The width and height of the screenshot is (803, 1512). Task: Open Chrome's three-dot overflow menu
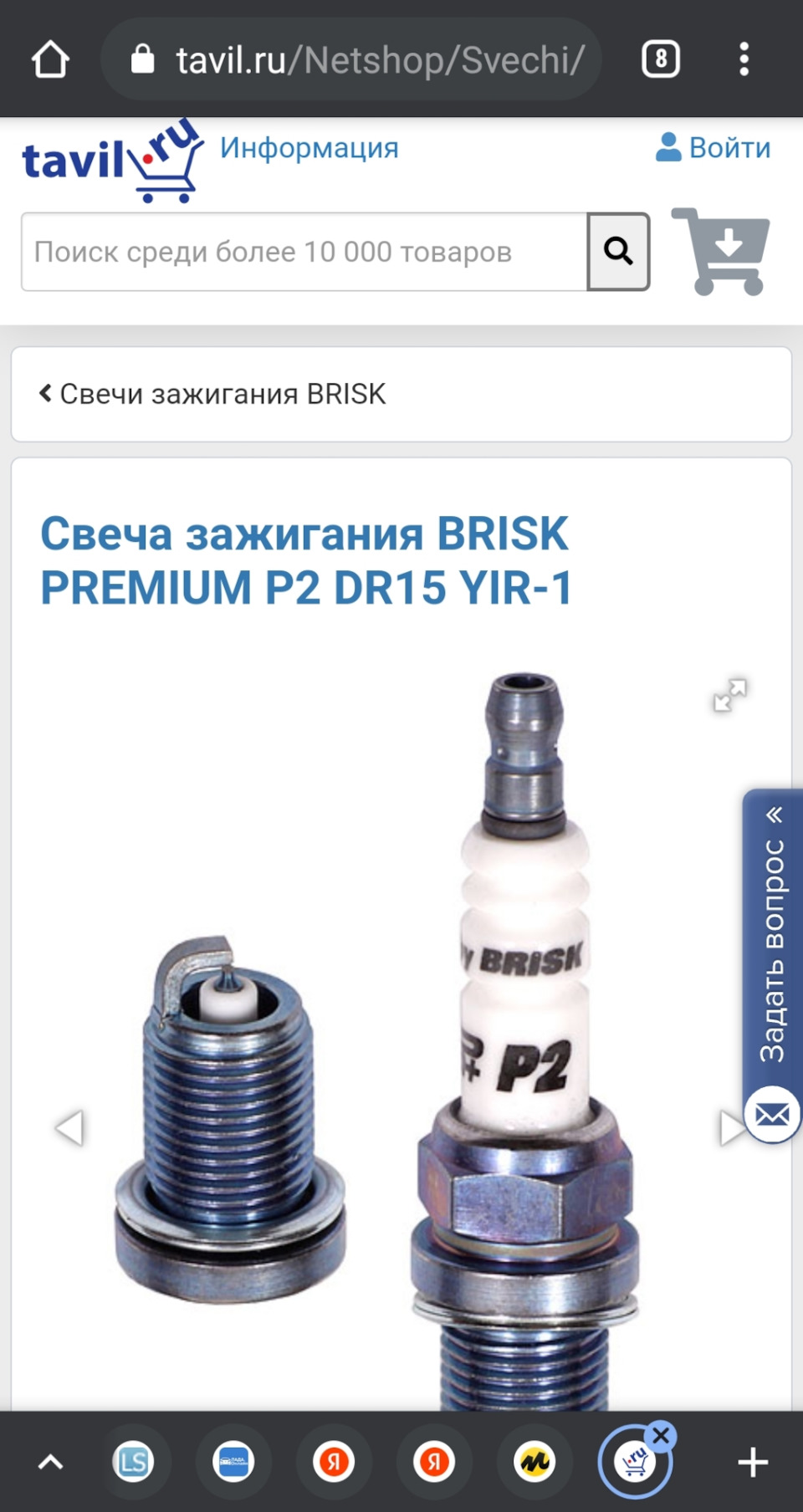tap(744, 59)
